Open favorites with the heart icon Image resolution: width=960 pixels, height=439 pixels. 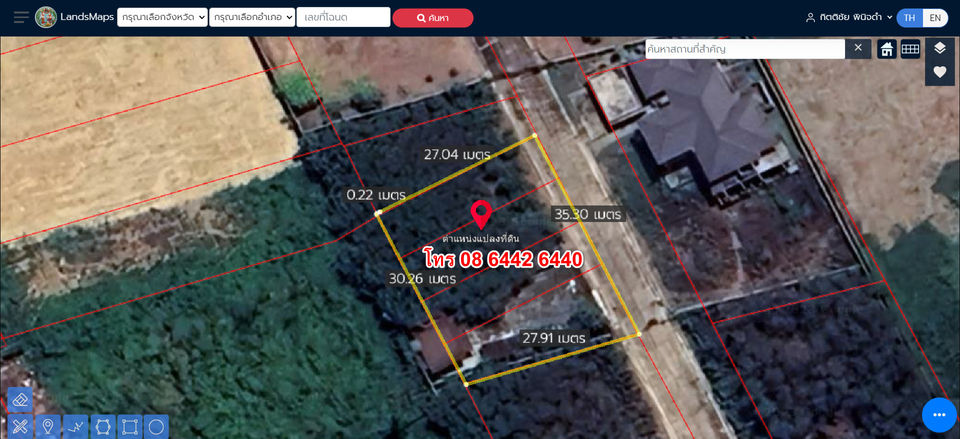pyautogui.click(x=939, y=72)
